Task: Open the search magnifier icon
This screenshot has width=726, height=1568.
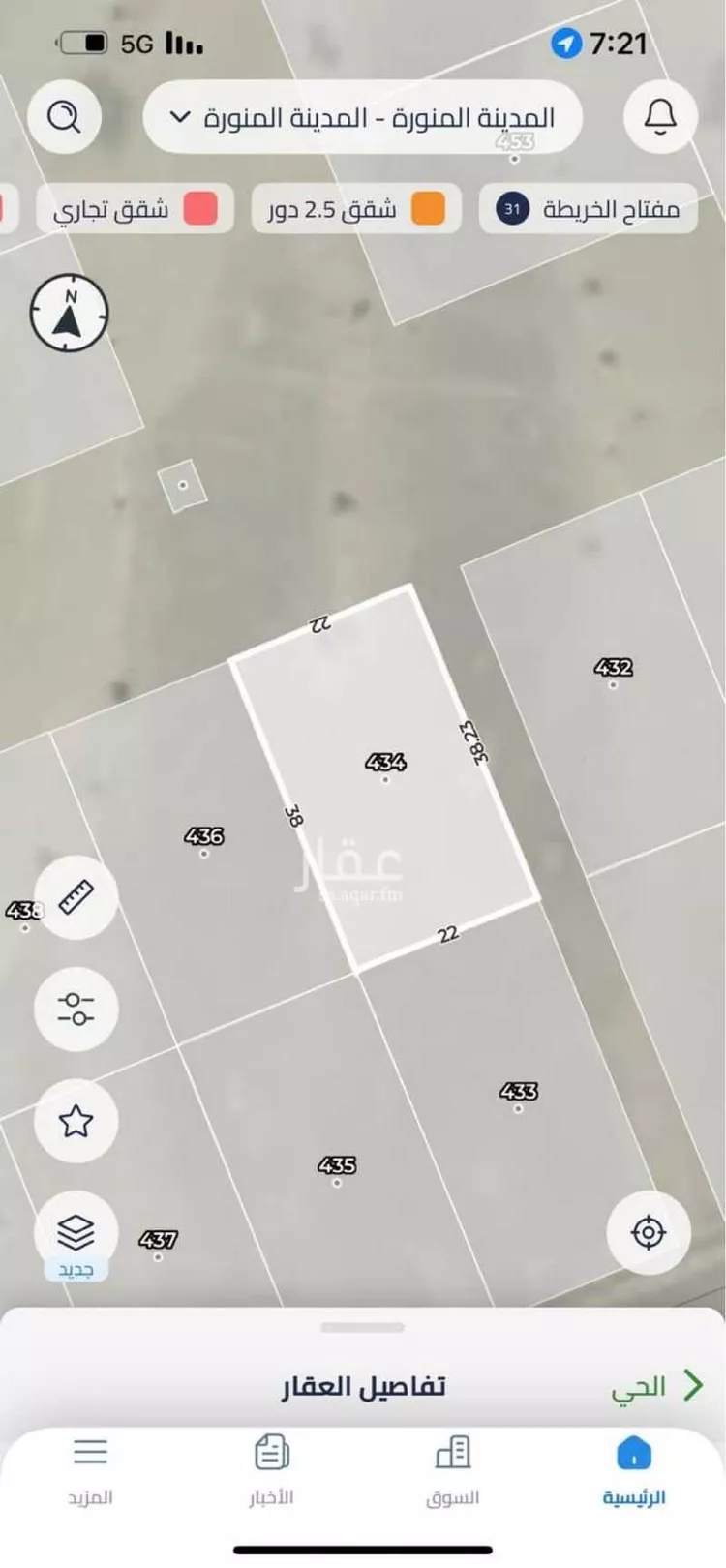Action: (64, 117)
